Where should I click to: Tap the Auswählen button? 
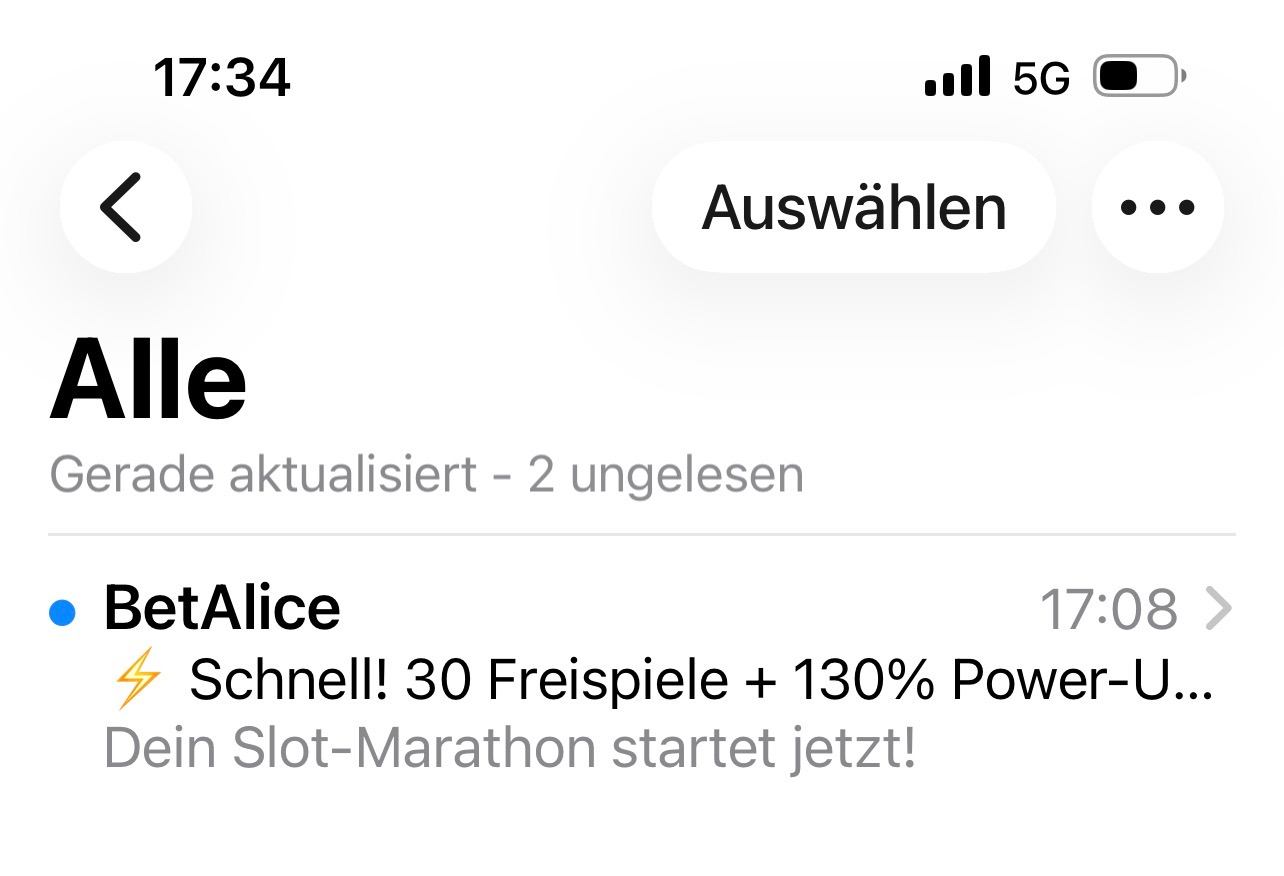click(853, 207)
